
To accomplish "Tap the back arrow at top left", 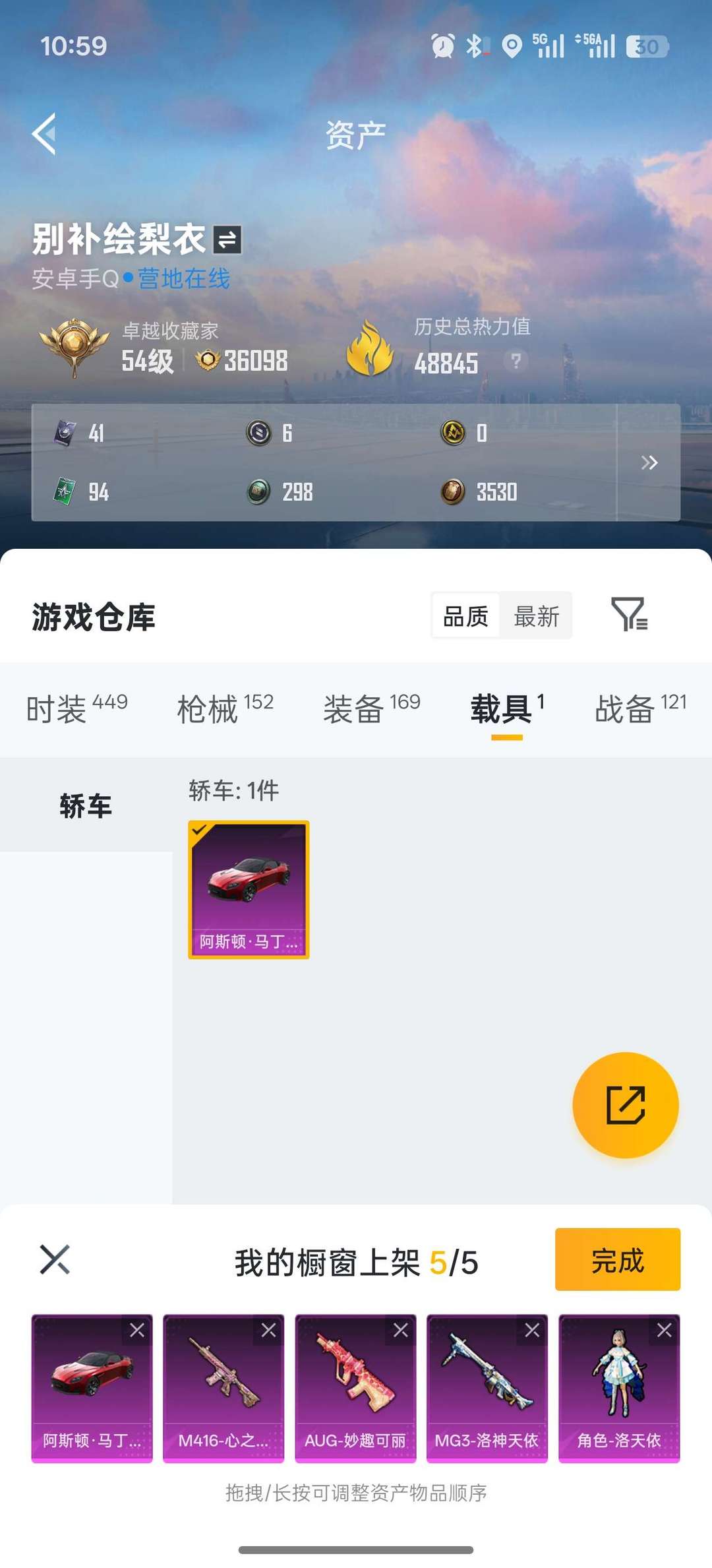I will pos(45,132).
